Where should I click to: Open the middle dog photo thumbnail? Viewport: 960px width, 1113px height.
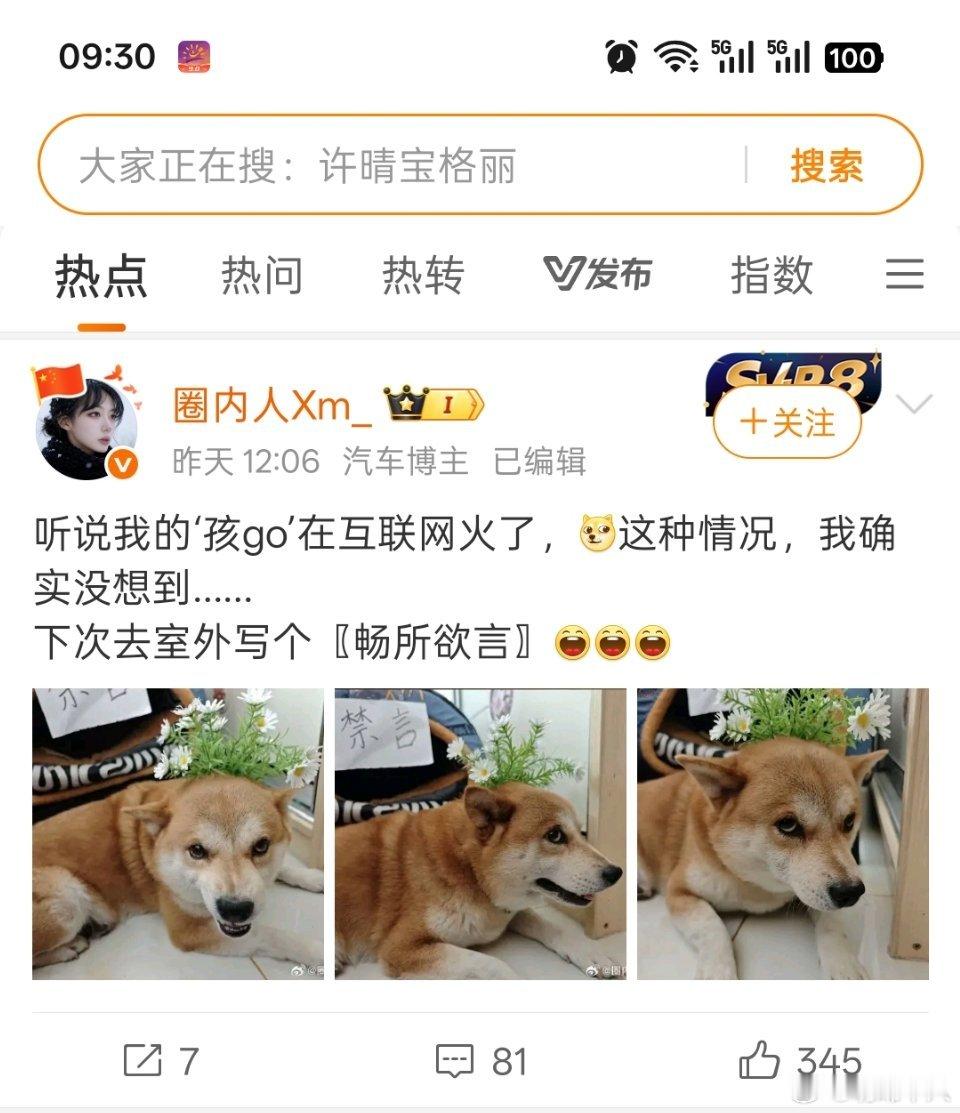[480, 835]
